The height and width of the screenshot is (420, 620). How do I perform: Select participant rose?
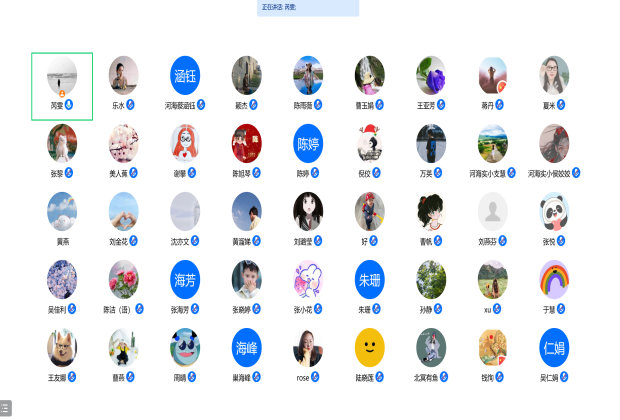tap(308, 348)
